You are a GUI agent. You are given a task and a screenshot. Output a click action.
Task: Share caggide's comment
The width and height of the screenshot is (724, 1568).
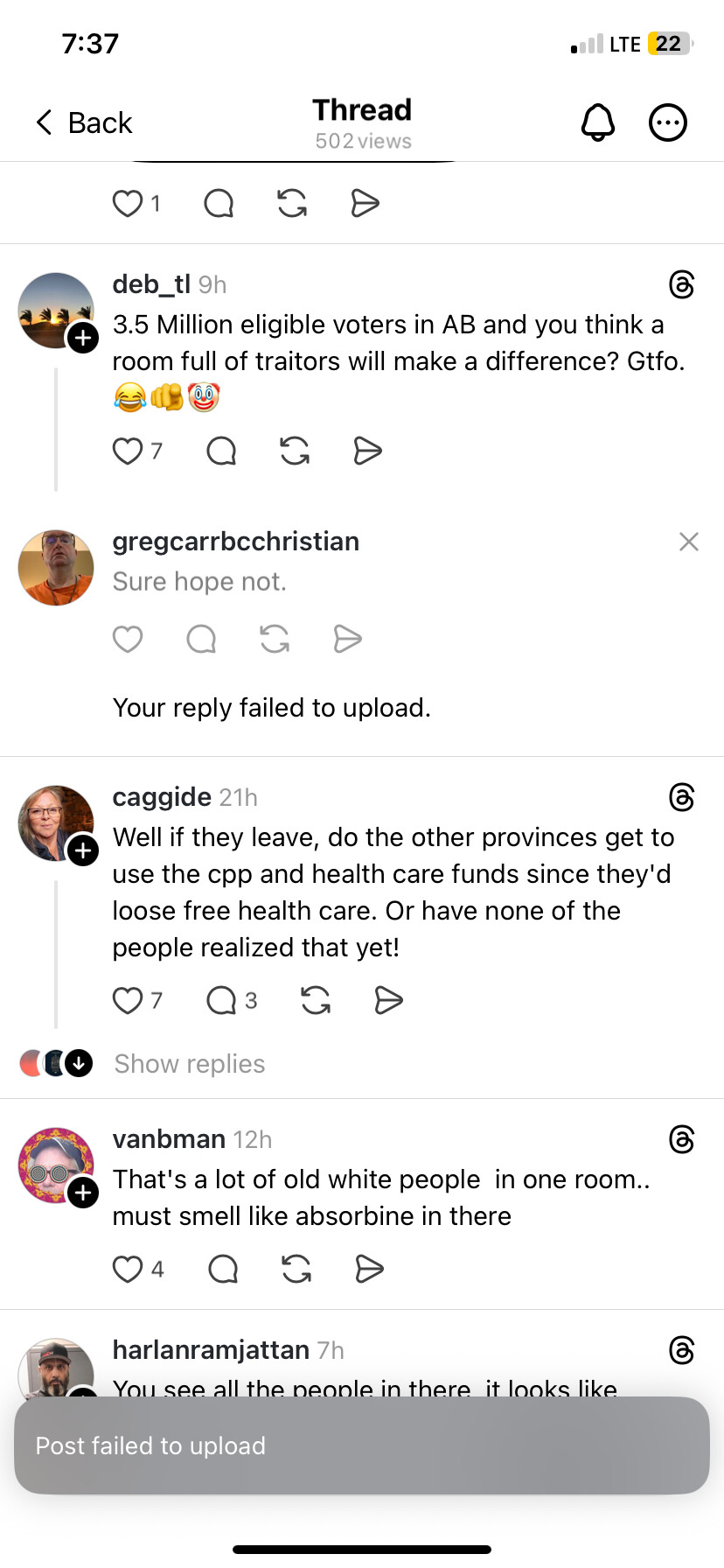(x=388, y=1000)
